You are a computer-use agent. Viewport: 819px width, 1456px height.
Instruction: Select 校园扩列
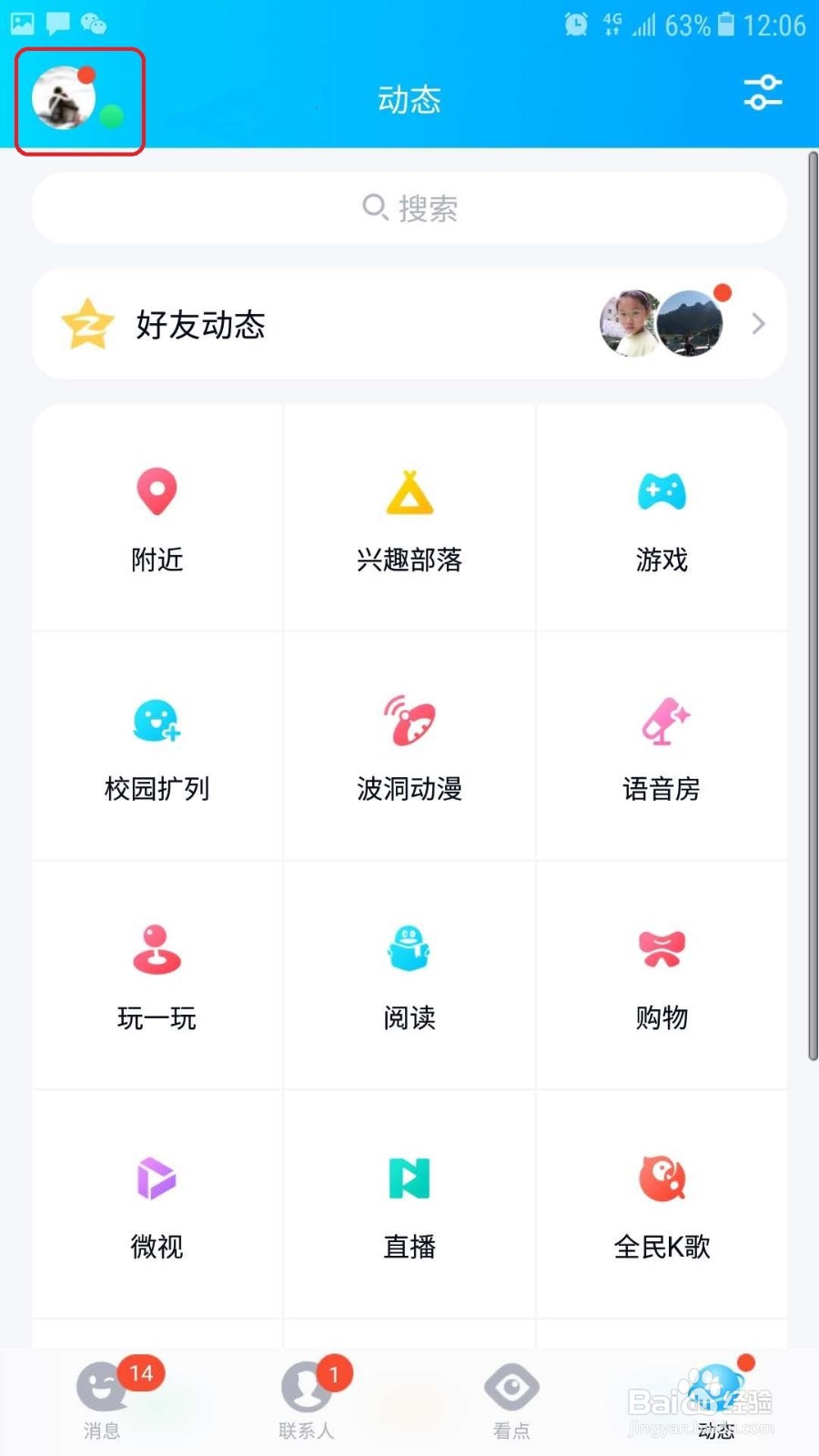click(157, 748)
